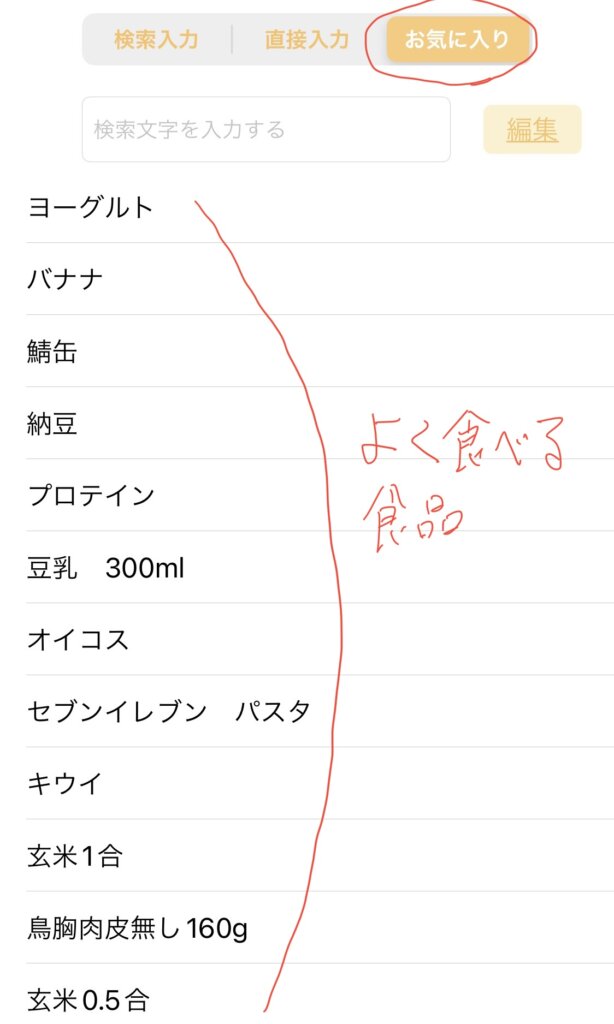The height and width of the screenshot is (1024, 614).
Task: Pick the プロテイン entry
Action: [91, 496]
